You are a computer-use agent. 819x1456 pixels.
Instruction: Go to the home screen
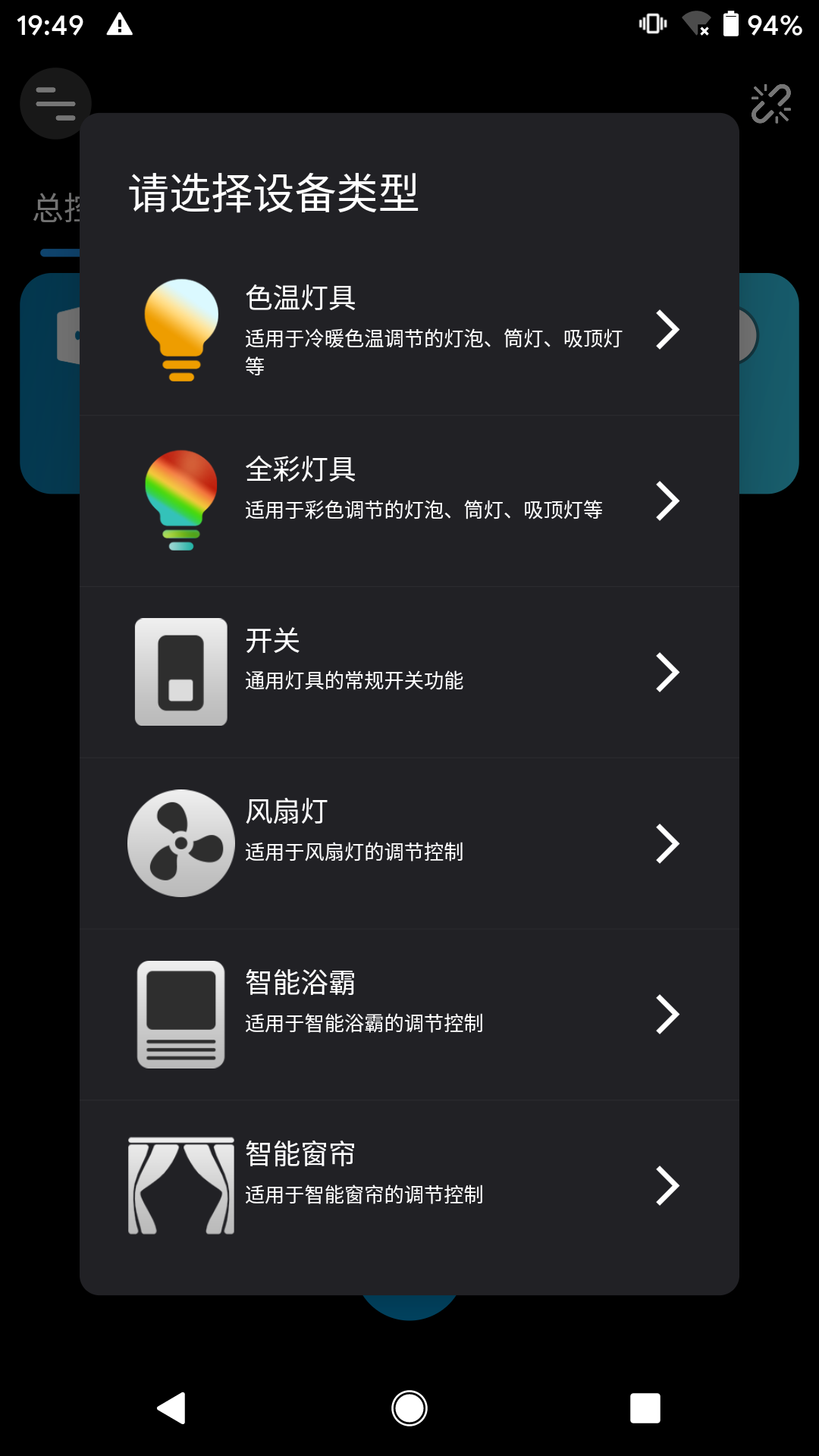tap(409, 1408)
